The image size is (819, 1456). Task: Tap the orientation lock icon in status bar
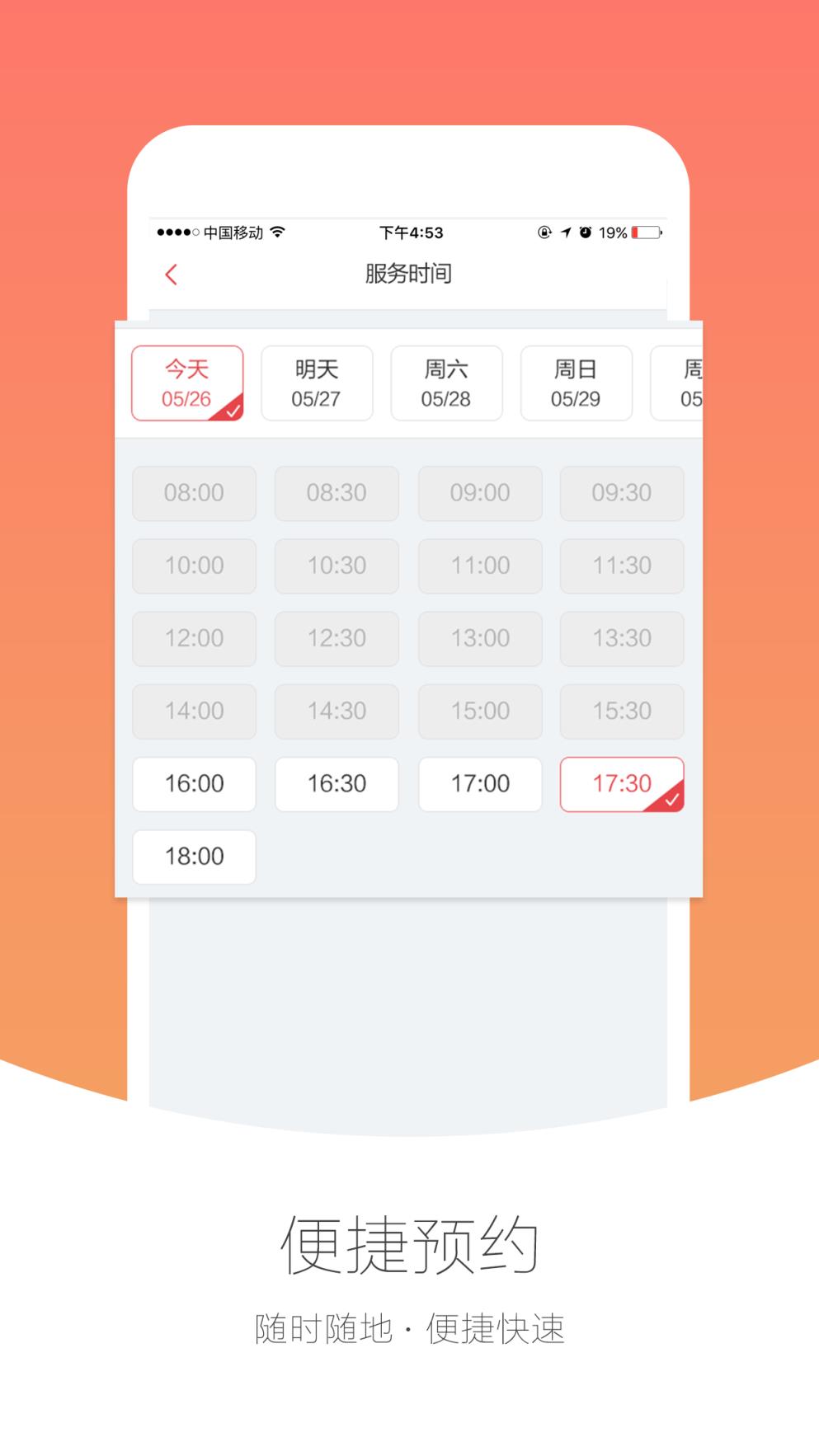point(543,233)
